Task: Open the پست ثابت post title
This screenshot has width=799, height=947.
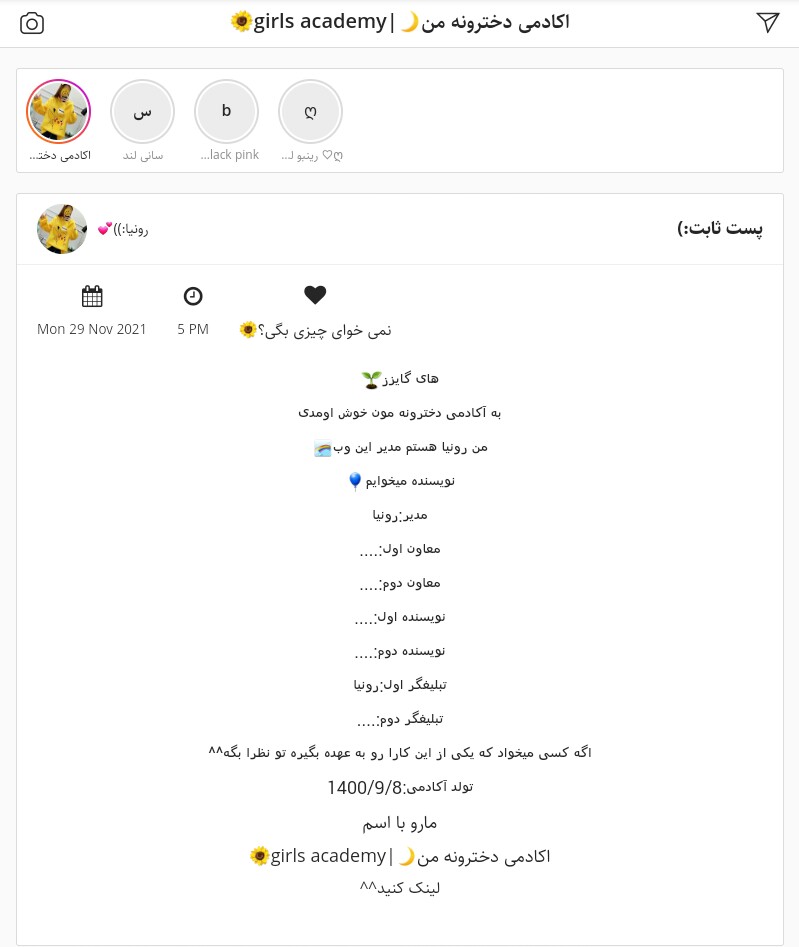Action: pos(720,229)
